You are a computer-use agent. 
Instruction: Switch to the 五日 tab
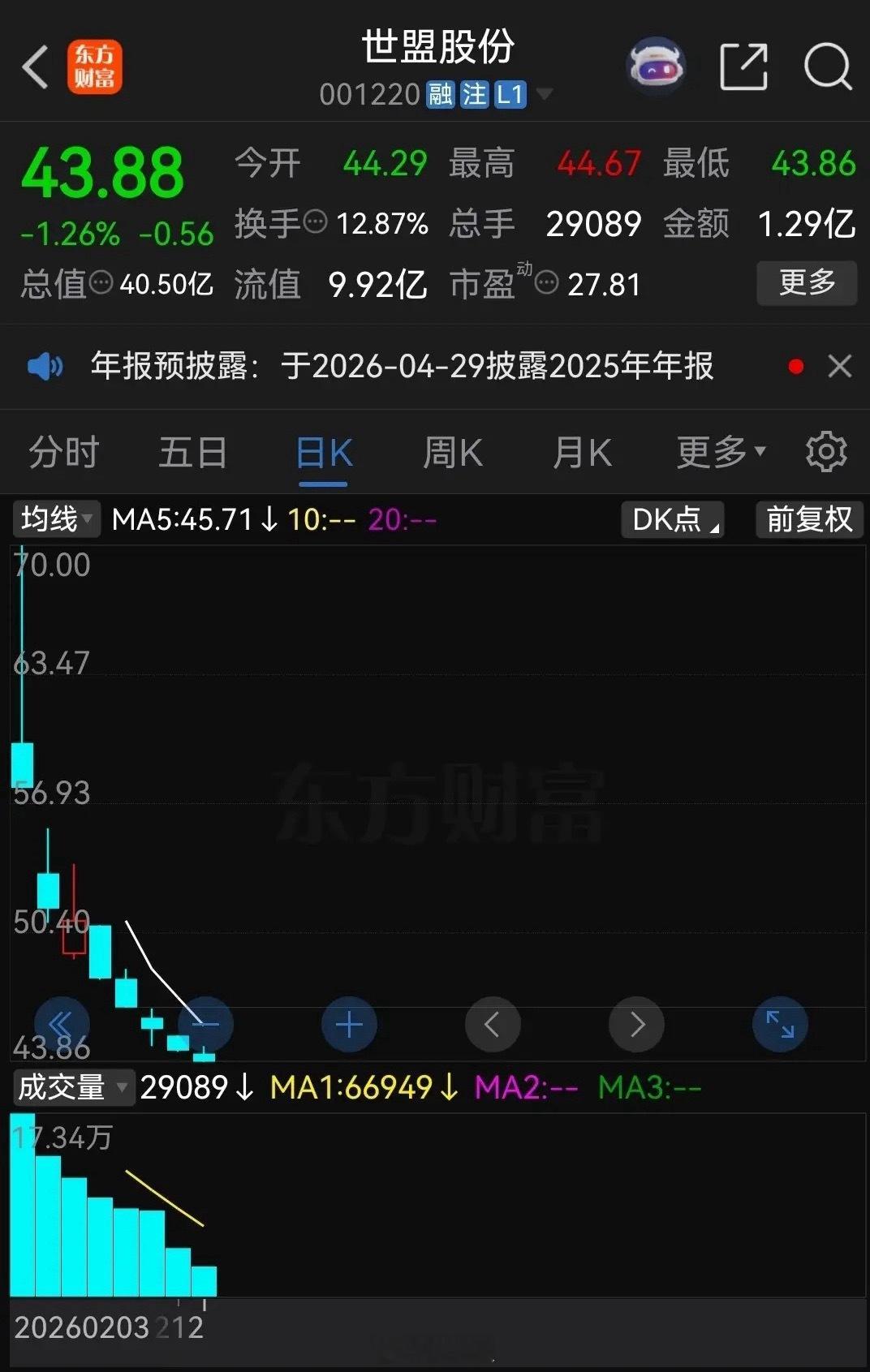193,452
